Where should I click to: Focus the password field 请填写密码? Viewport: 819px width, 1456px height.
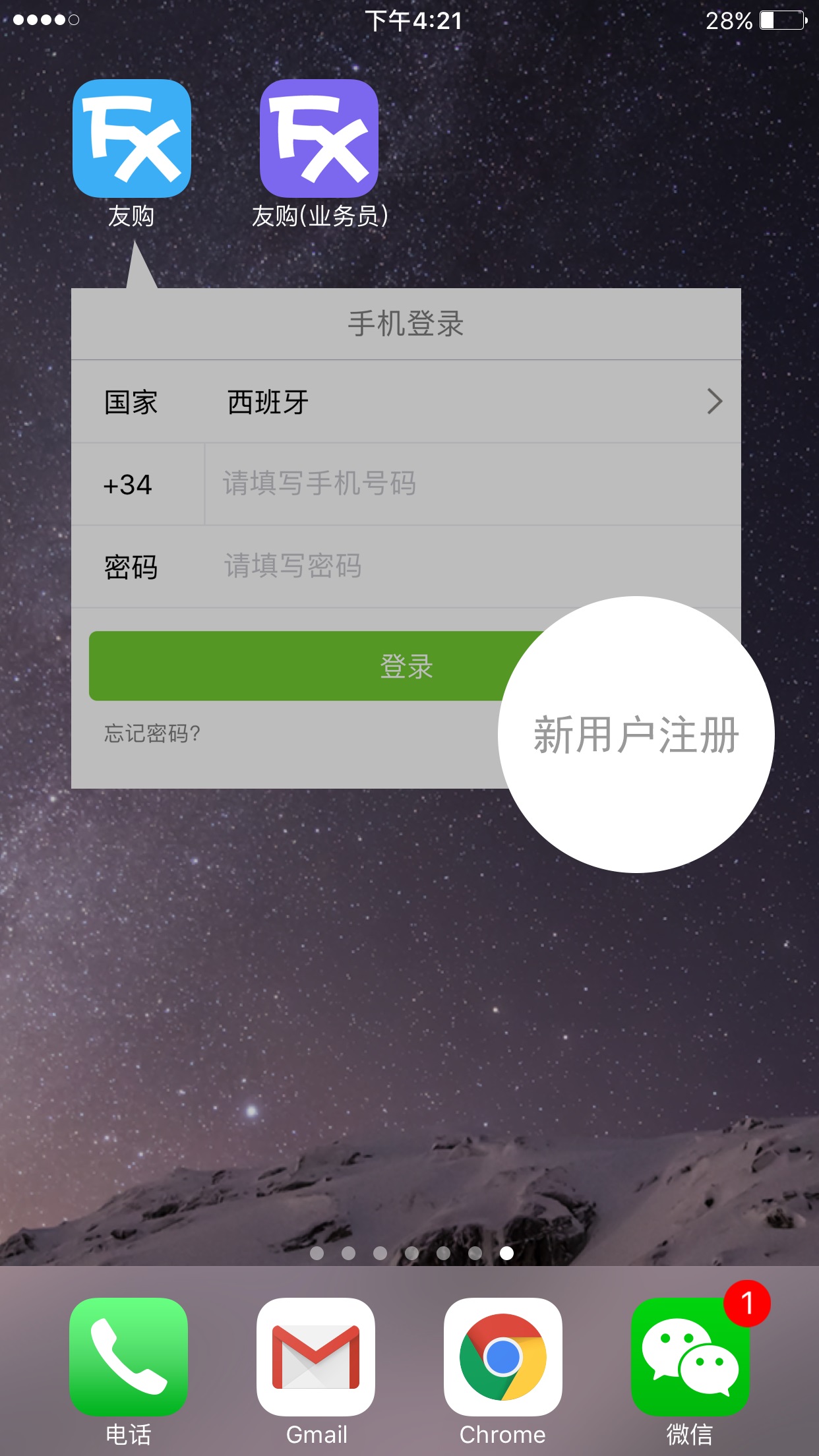472,566
